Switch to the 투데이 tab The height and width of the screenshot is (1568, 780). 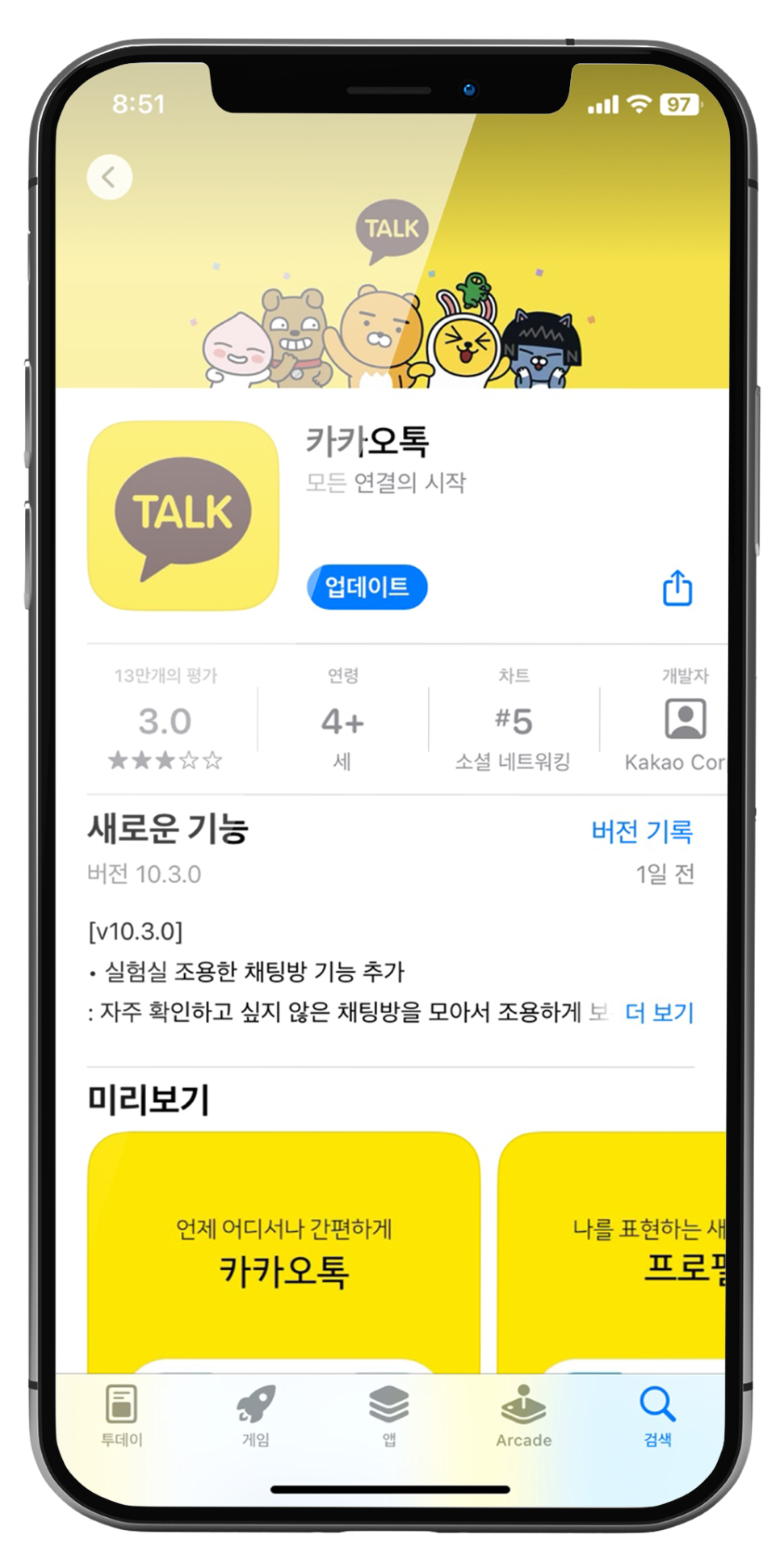tap(122, 1415)
